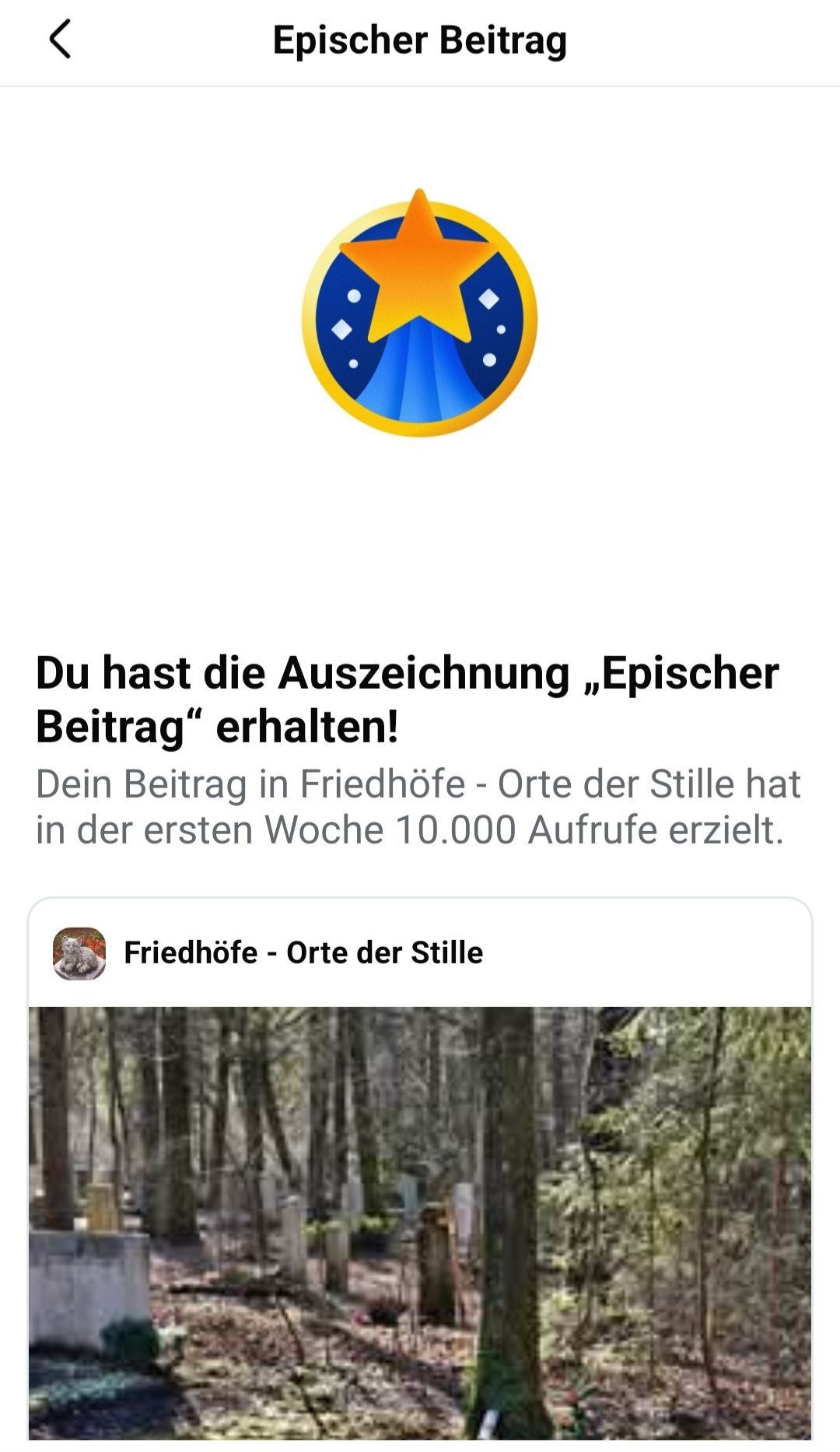Viewport: 840px width, 1452px height.
Task: Go back from Epischer Beitrag screen
Action: pos(61,40)
